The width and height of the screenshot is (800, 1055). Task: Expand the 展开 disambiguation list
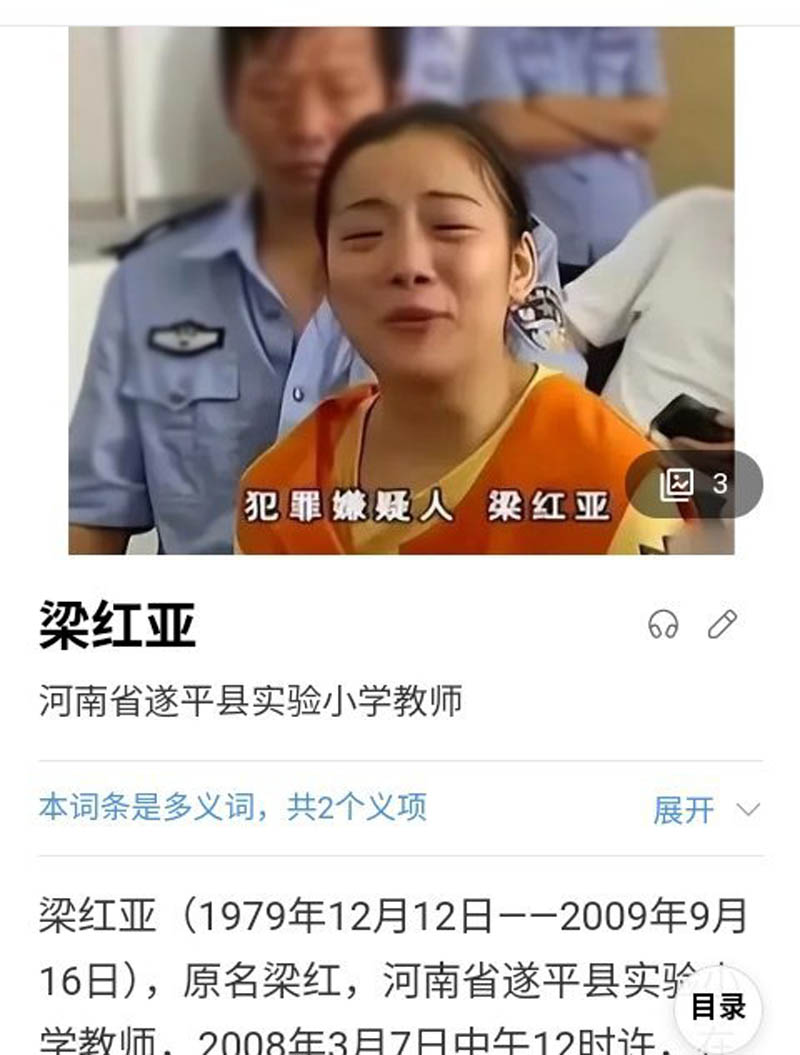pyautogui.click(x=705, y=809)
